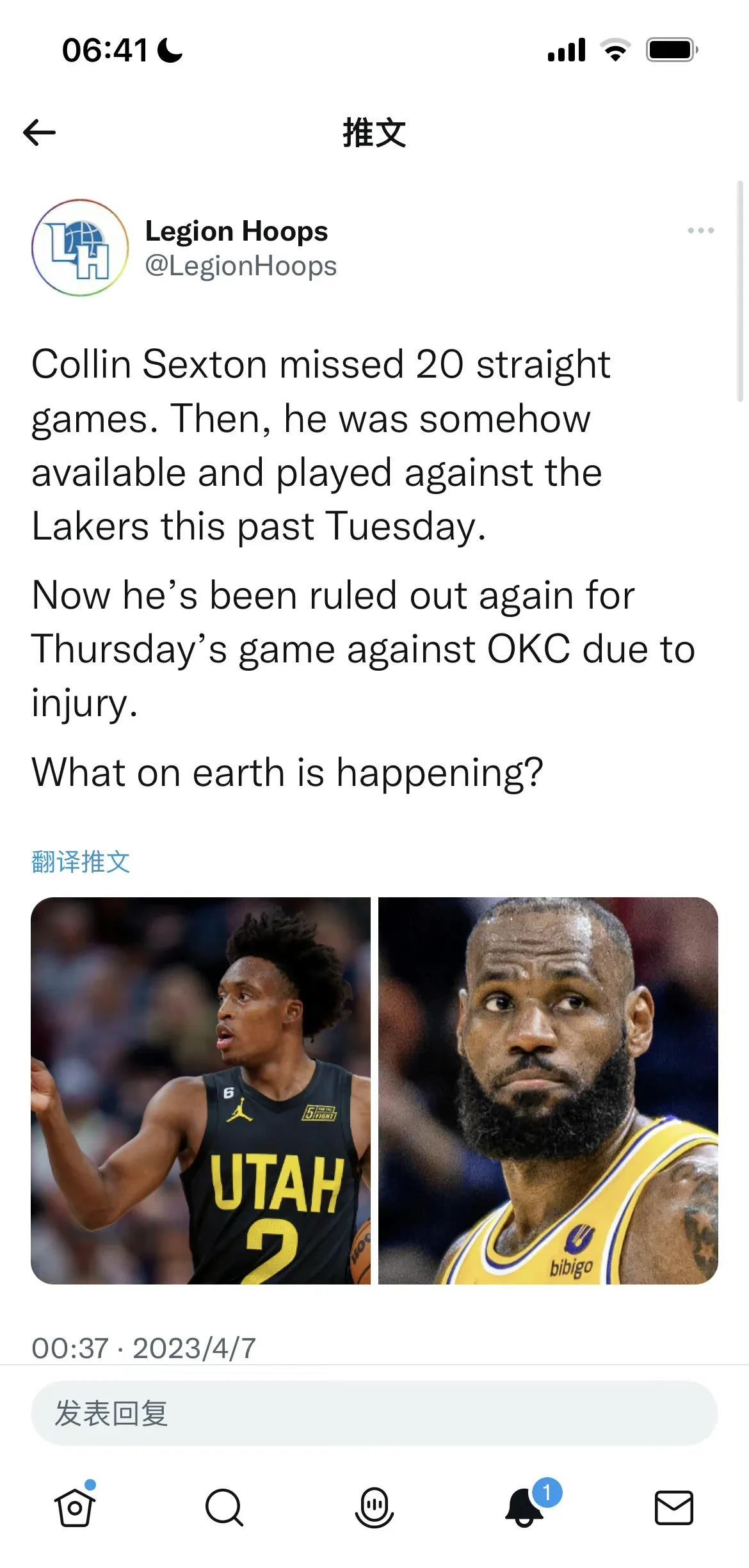The height and width of the screenshot is (1568, 749).
Task: Open the Messages envelope tab
Action: pyautogui.click(x=674, y=1508)
